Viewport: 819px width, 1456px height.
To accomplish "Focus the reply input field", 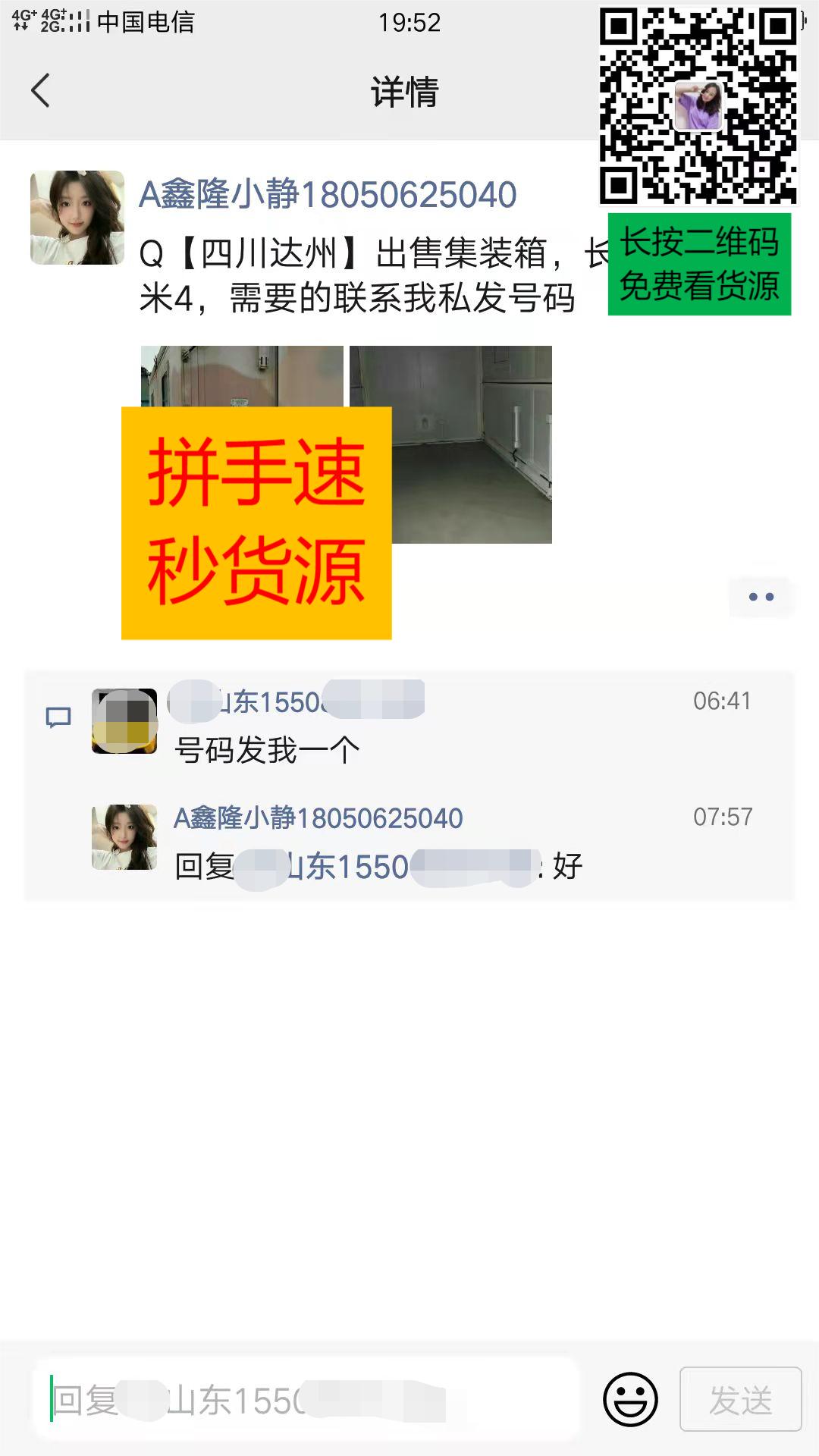I will pos(306,1399).
